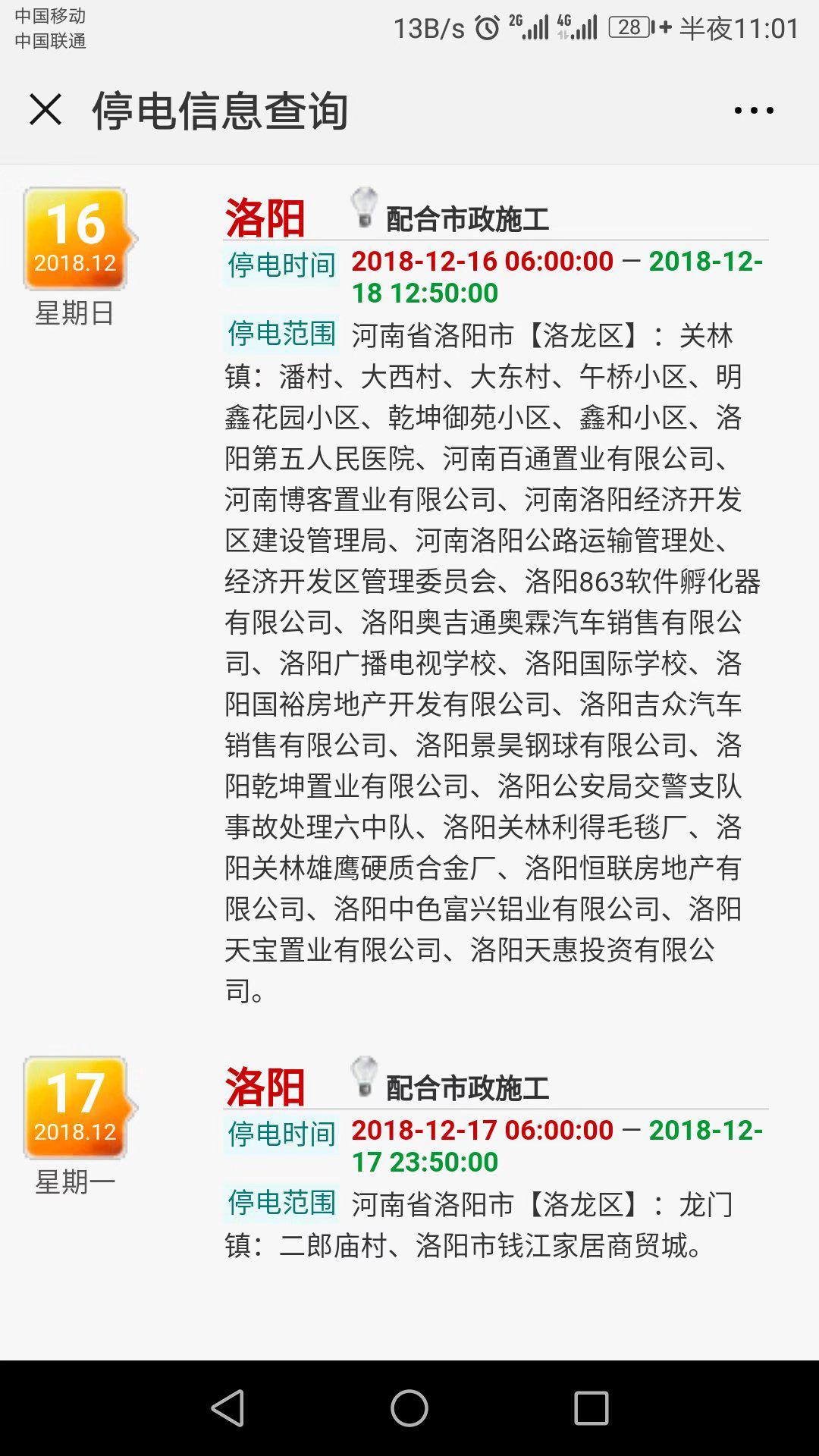Go to the home screen
This screenshot has width=819, height=1456.
coord(409,1409)
